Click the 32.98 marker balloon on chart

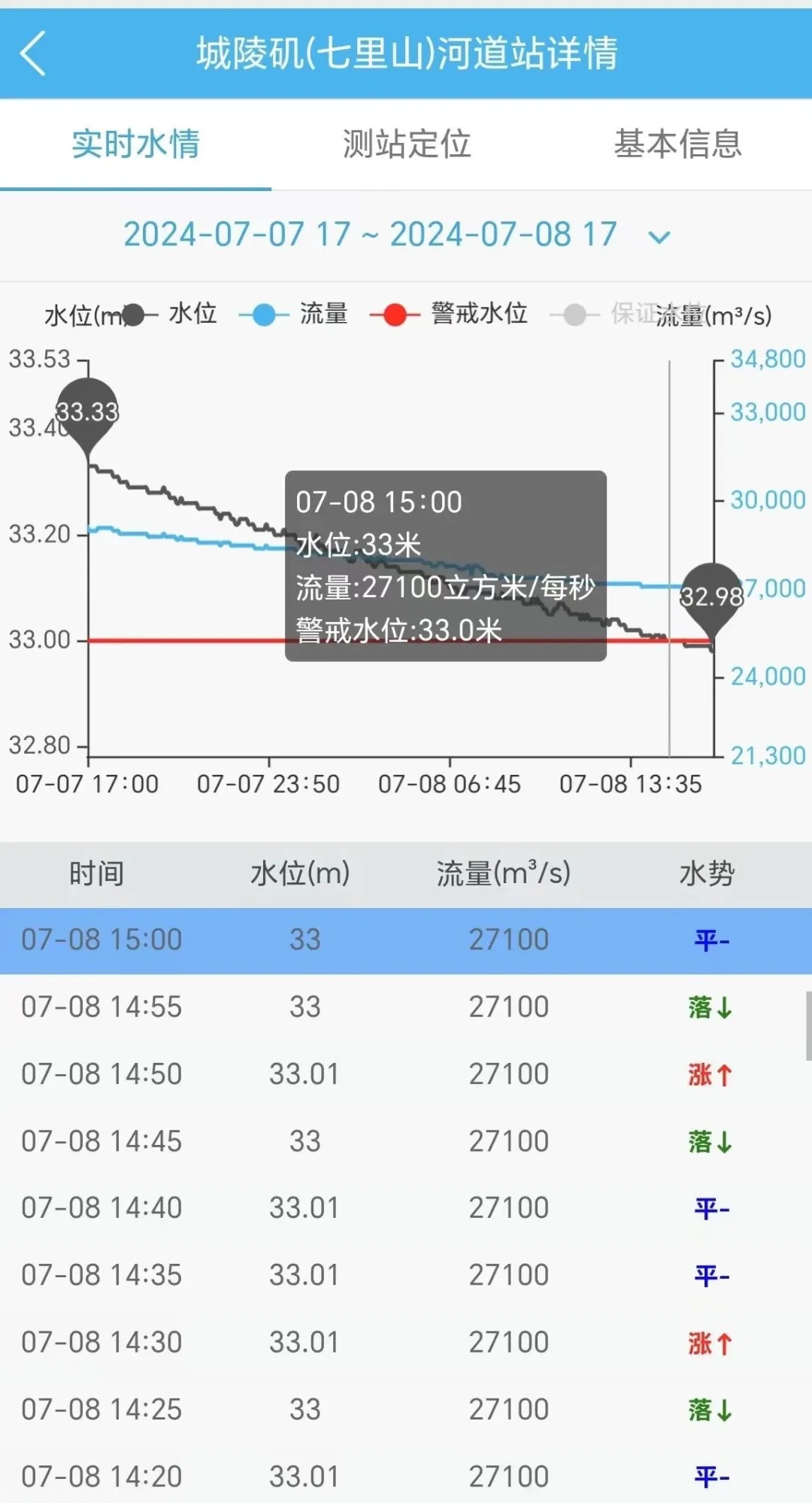[710, 597]
